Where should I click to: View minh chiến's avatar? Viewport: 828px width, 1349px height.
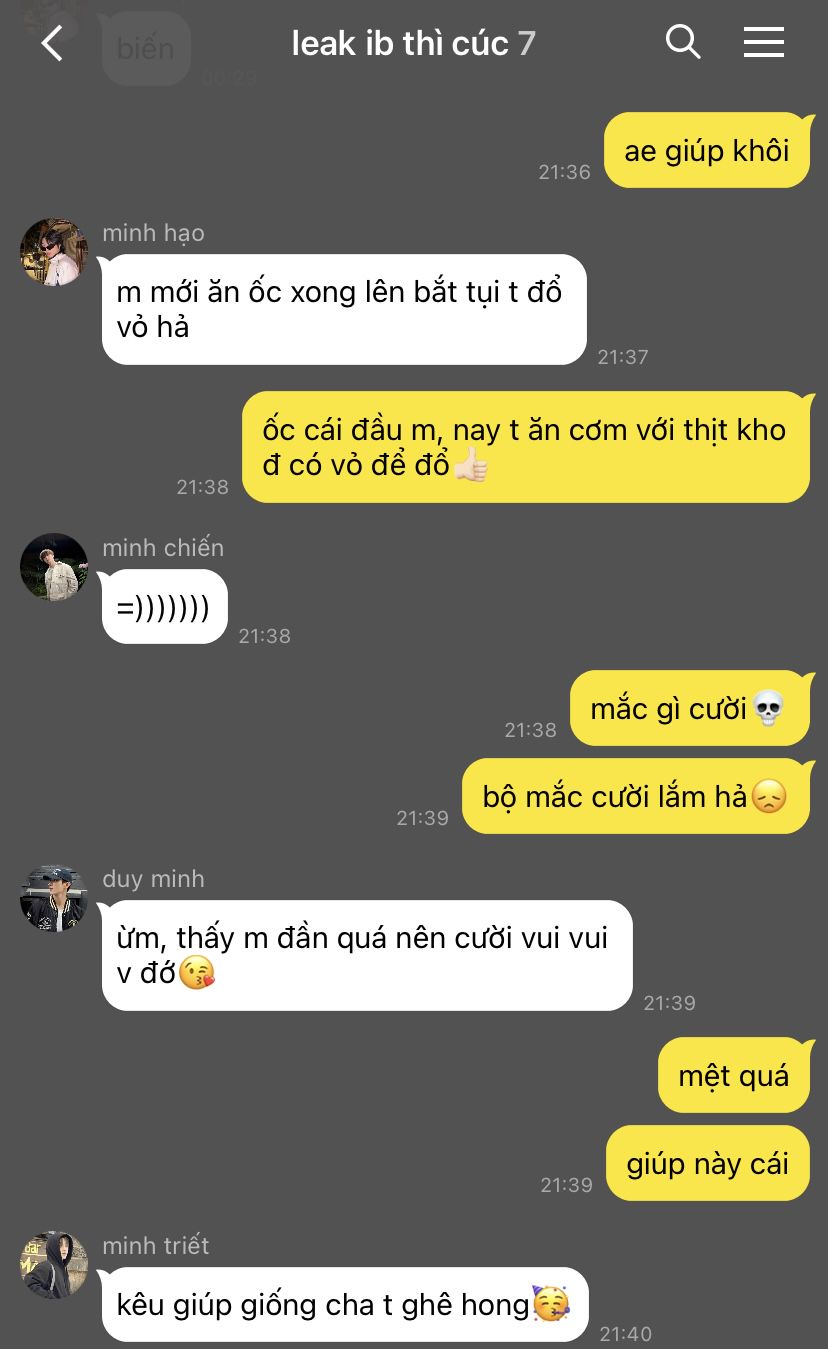click(54, 567)
